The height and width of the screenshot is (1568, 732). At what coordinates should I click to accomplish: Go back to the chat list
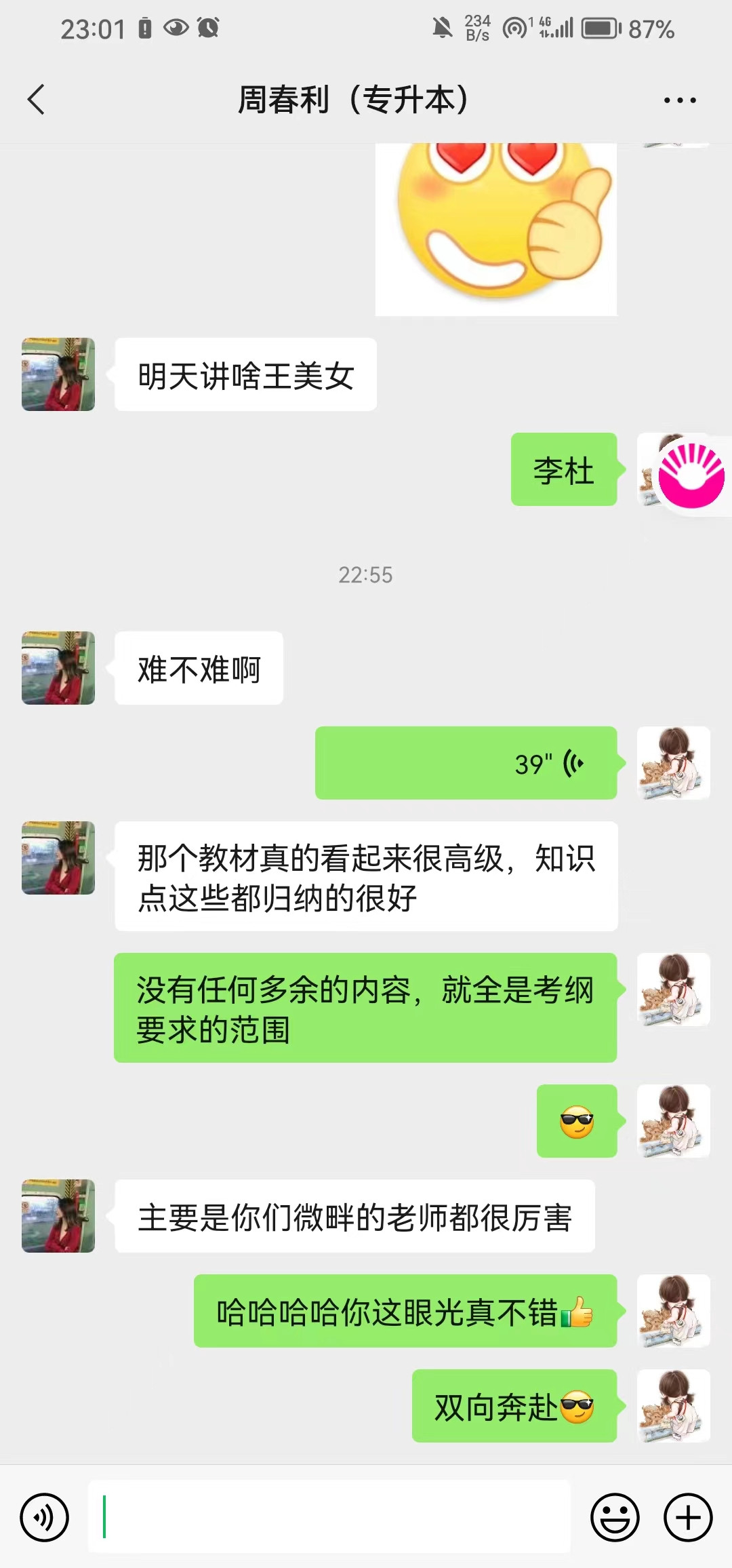[37, 100]
